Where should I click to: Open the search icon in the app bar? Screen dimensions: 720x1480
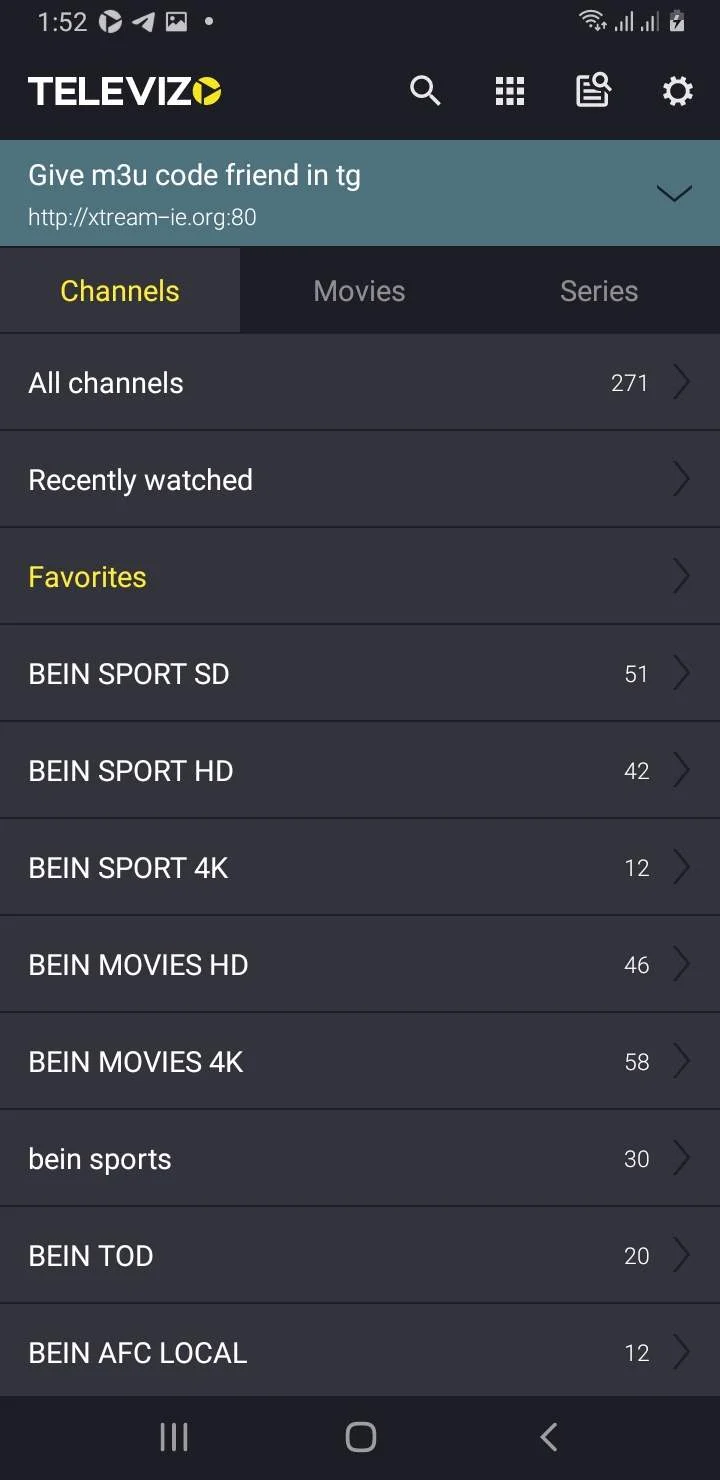click(x=425, y=91)
